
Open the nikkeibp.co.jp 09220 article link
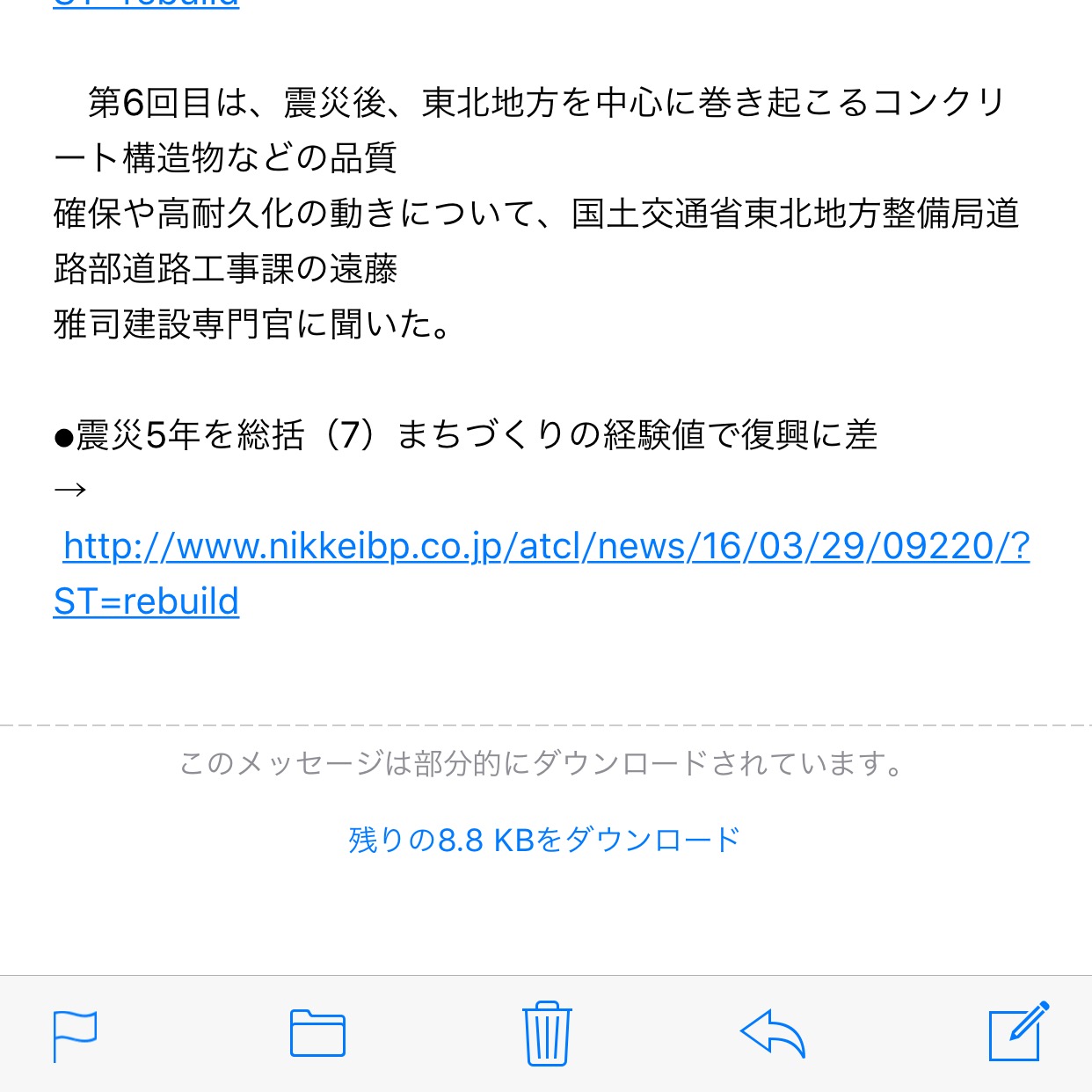pyautogui.click(x=545, y=547)
